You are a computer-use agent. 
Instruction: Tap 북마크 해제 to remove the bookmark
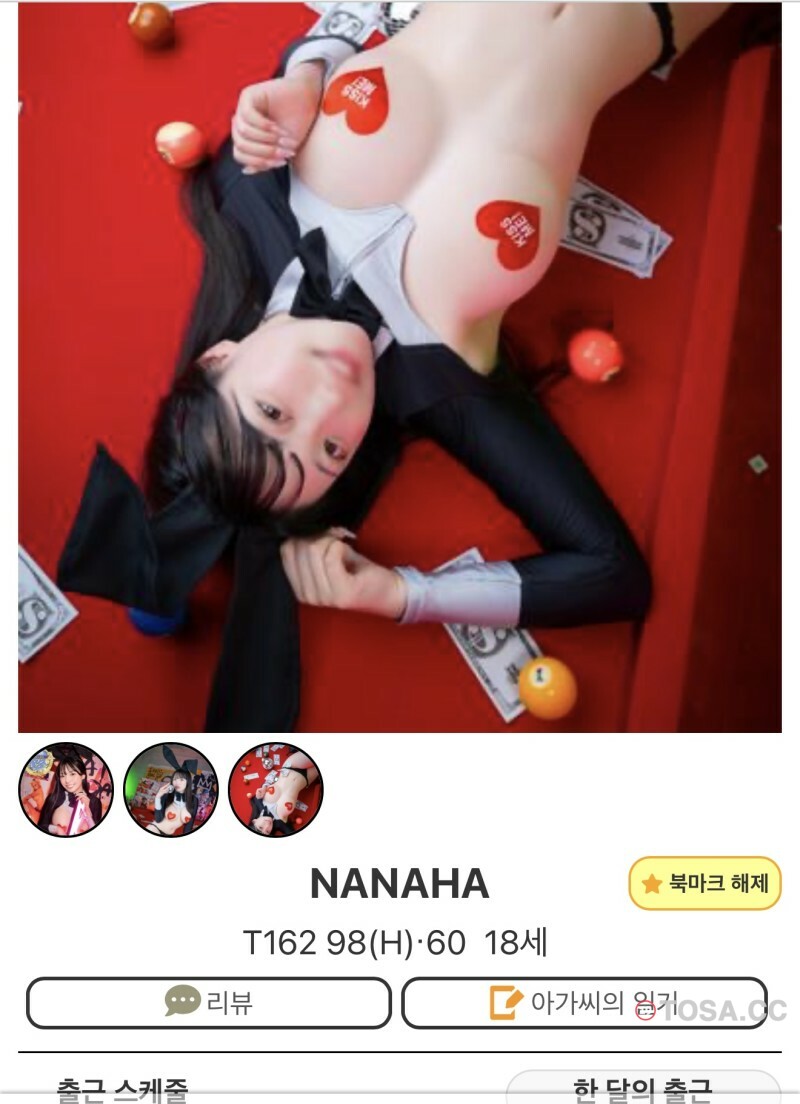point(705,883)
